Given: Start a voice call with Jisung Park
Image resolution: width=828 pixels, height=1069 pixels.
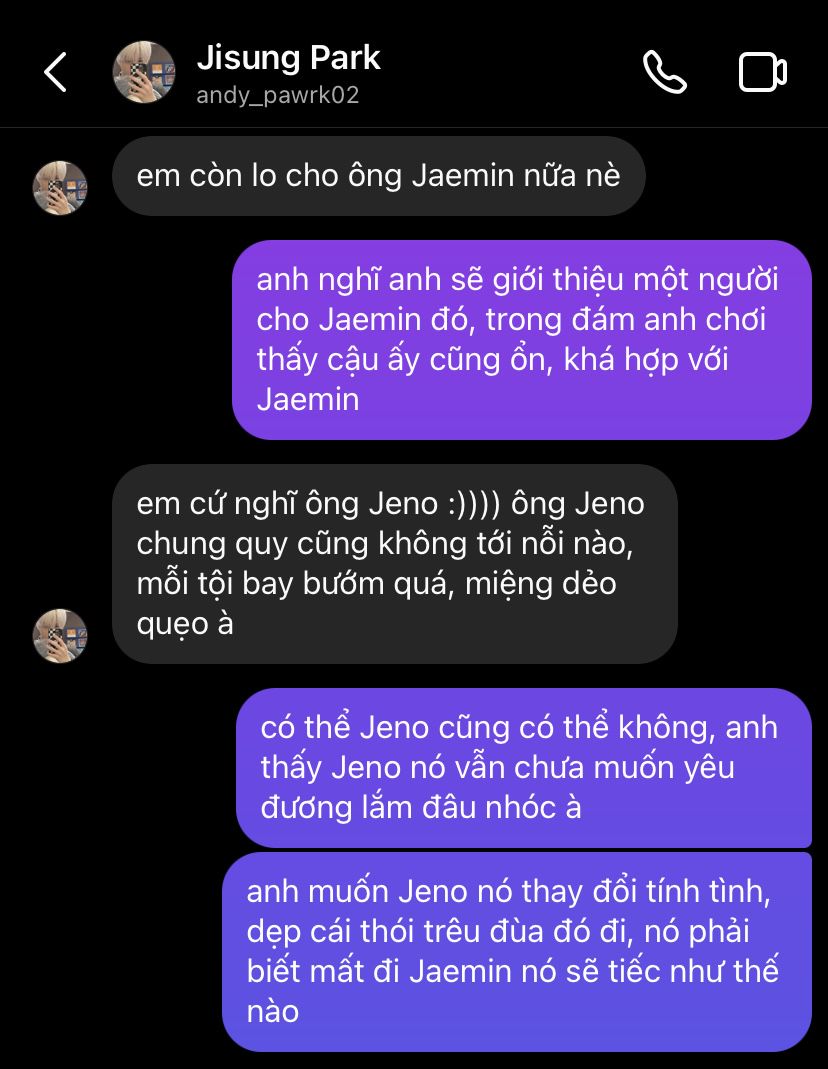Looking at the screenshot, I should (x=664, y=72).
